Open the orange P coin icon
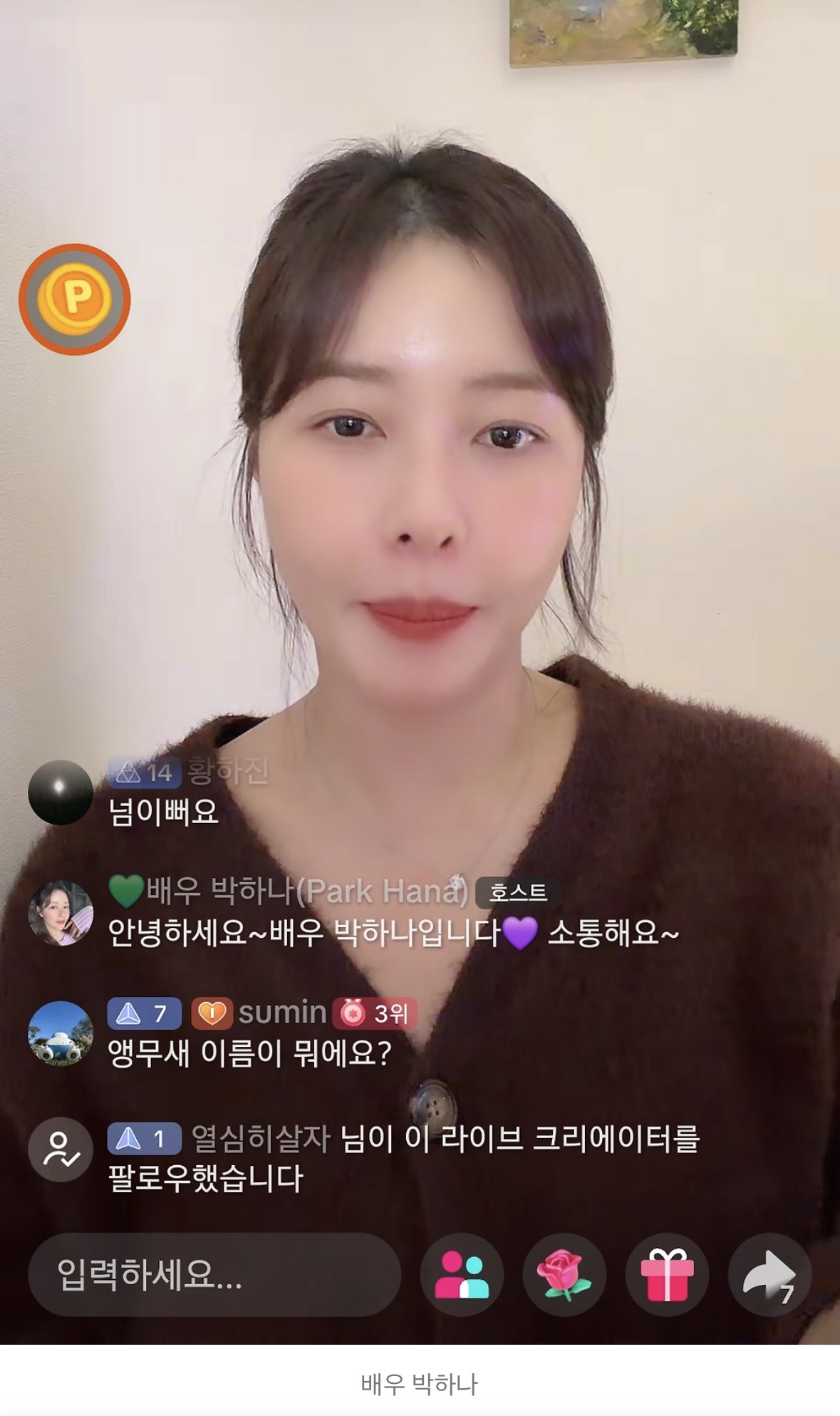840x1416 pixels. 75,299
